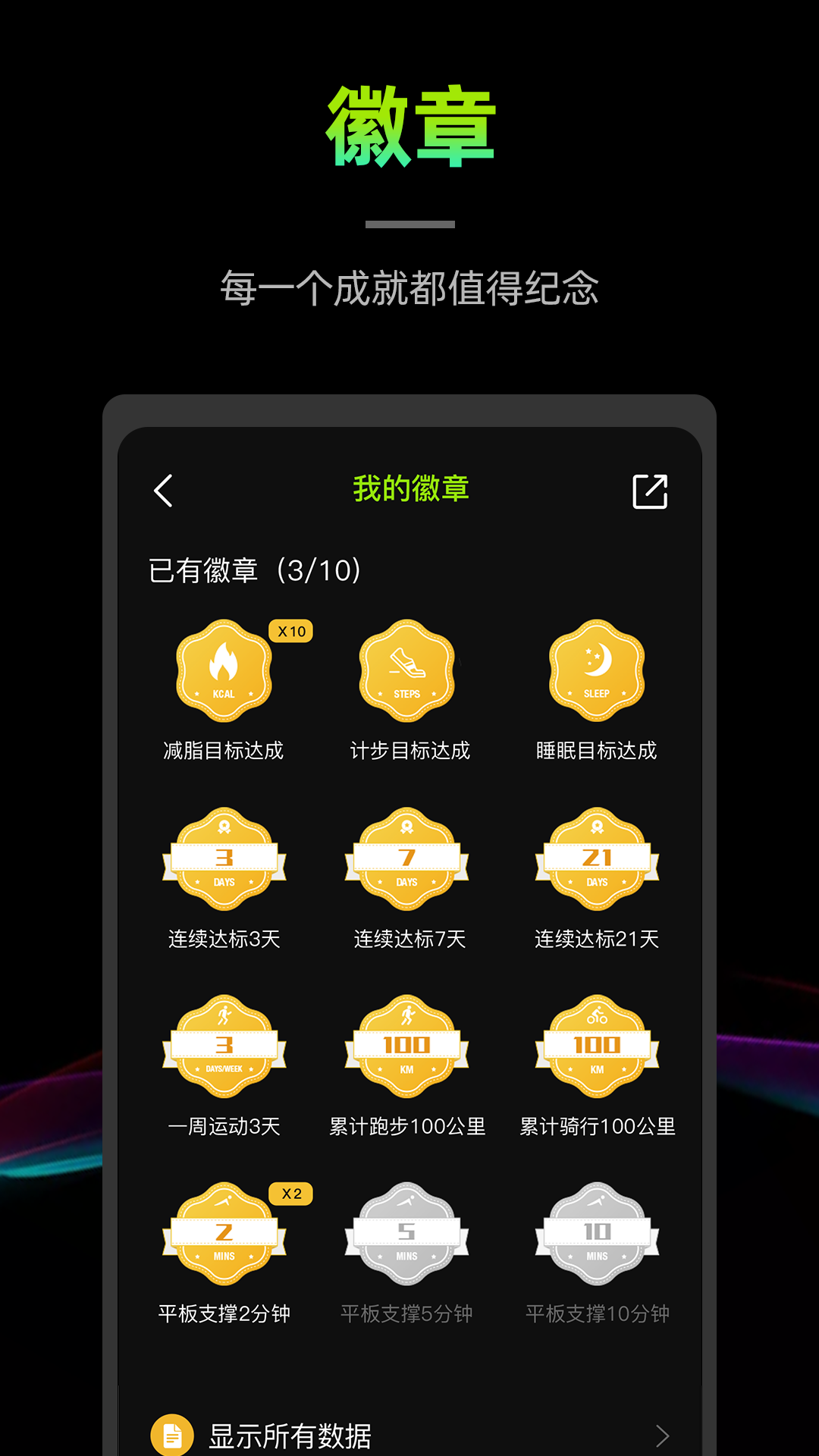819x1456 pixels.
Task: Open the 累计骑行100公里 cycling badge
Action: pos(596,1046)
